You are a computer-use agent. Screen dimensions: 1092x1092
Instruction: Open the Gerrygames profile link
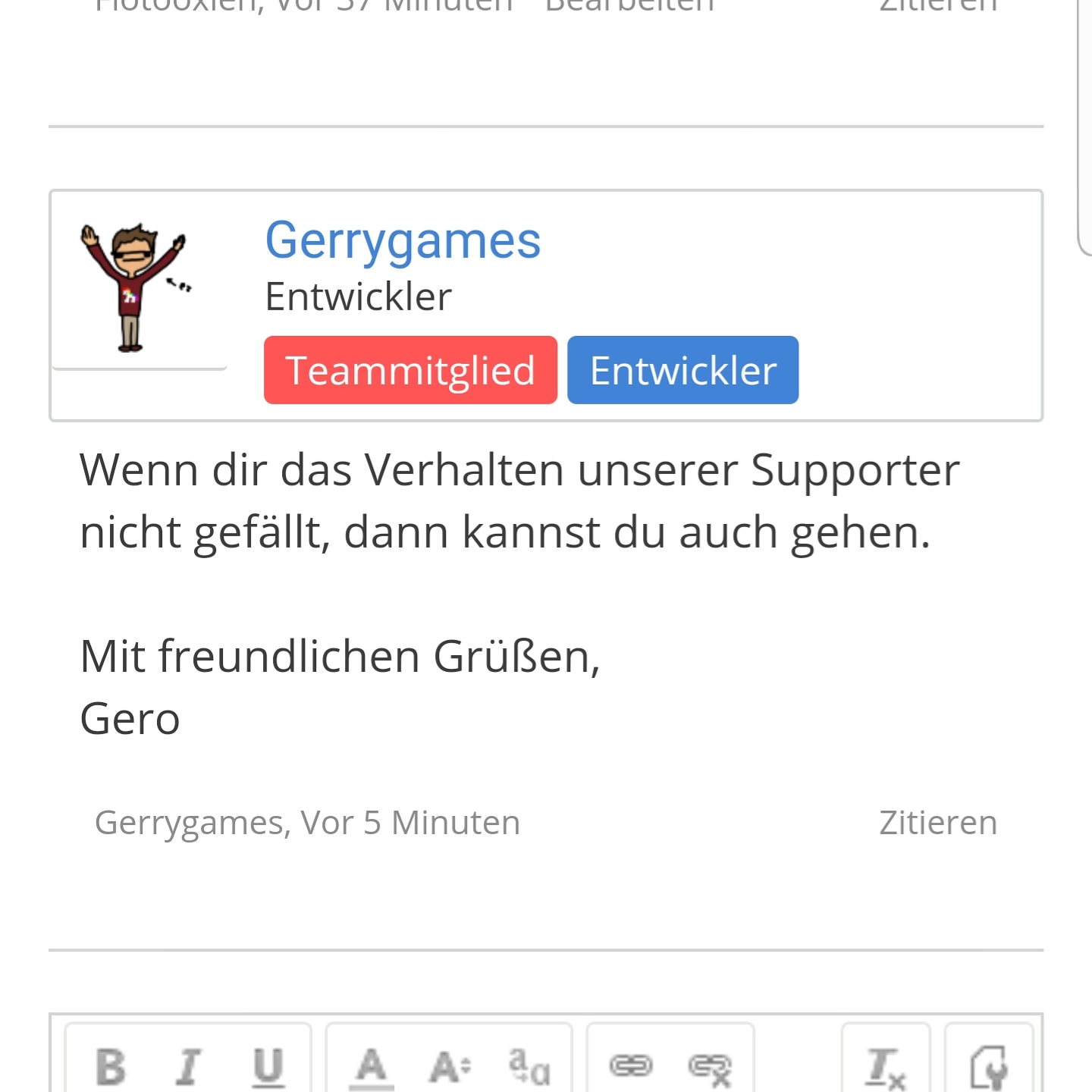click(x=403, y=241)
